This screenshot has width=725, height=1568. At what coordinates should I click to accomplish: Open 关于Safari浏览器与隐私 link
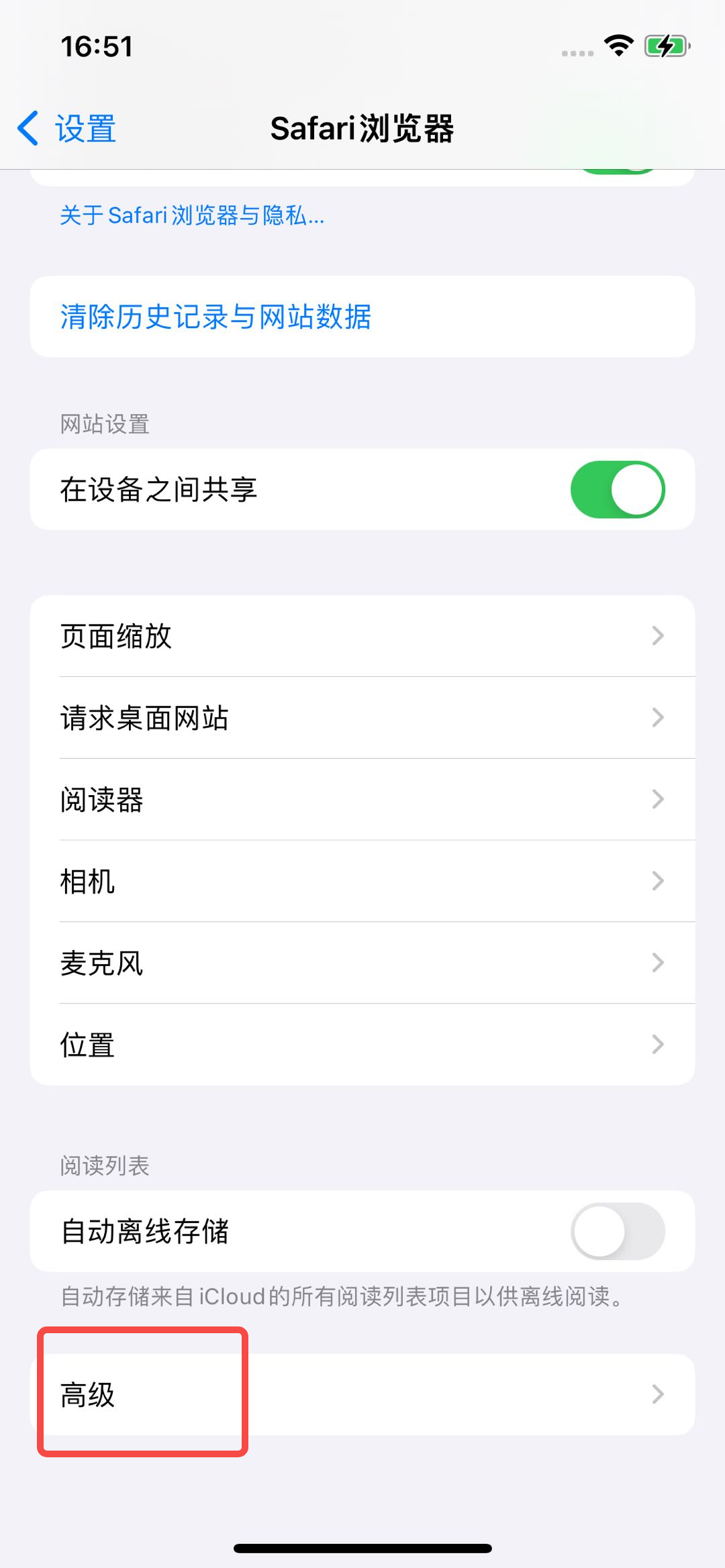click(192, 215)
